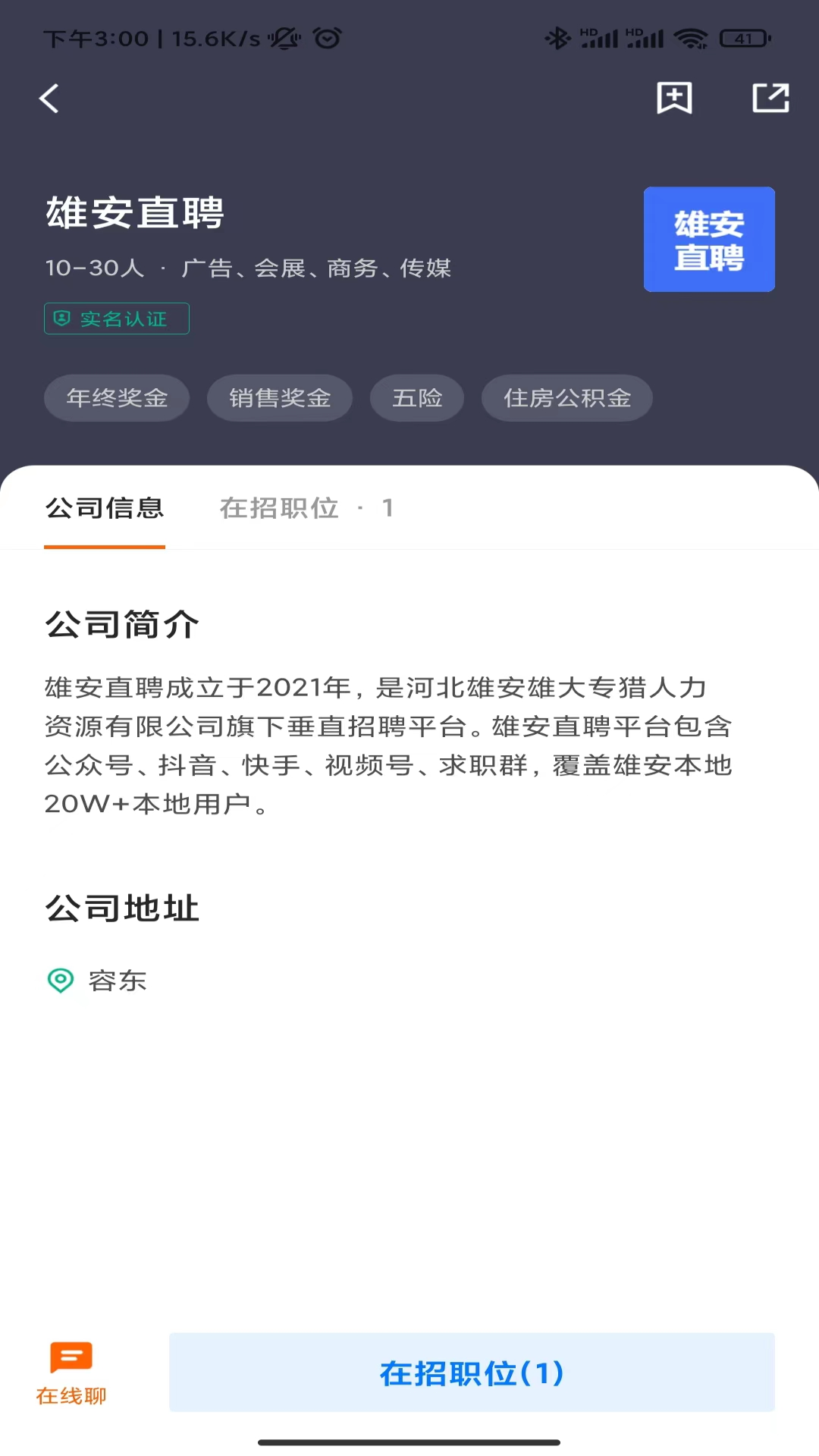Select the 公司信息 tab
819x1456 pixels.
105,508
